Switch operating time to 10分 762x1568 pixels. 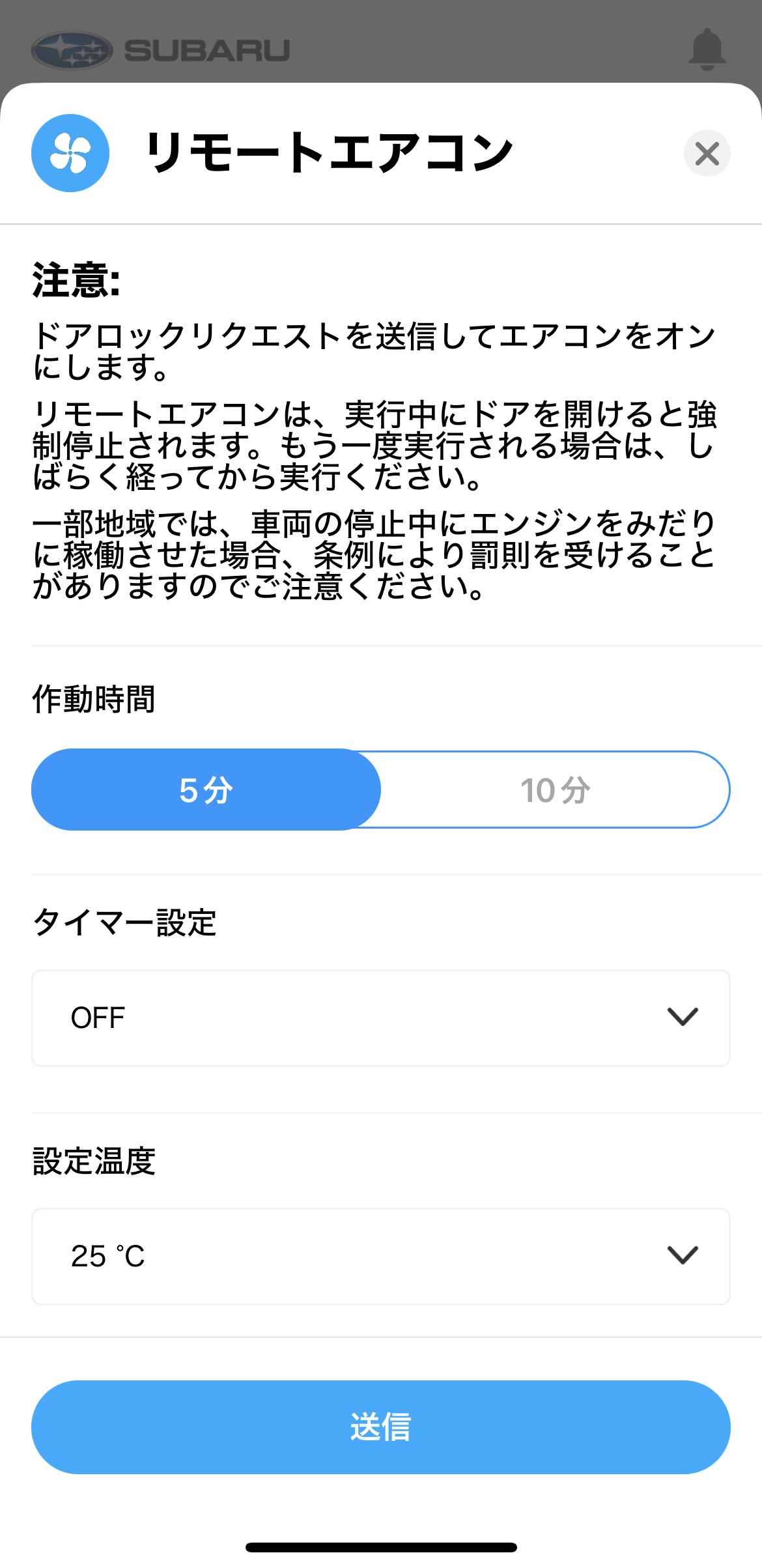(x=555, y=790)
